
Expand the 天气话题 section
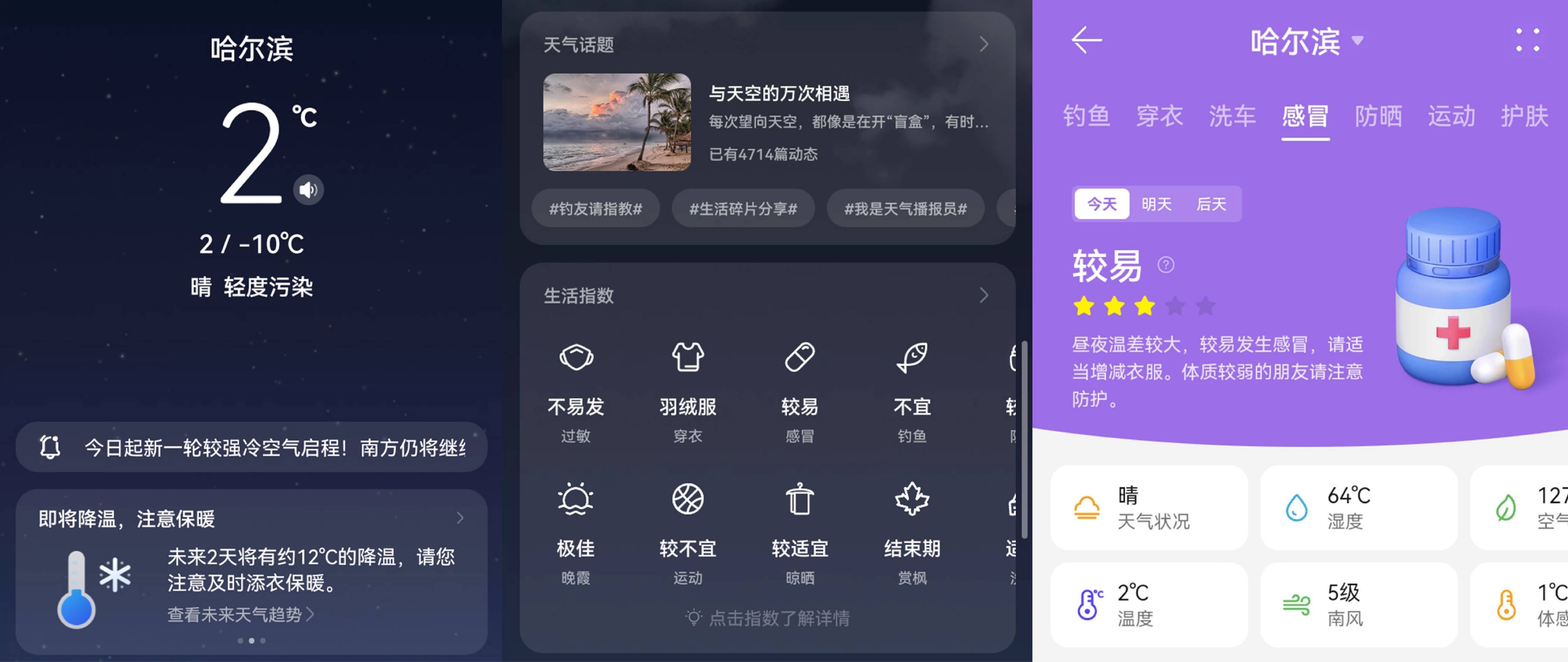pyautogui.click(x=984, y=44)
